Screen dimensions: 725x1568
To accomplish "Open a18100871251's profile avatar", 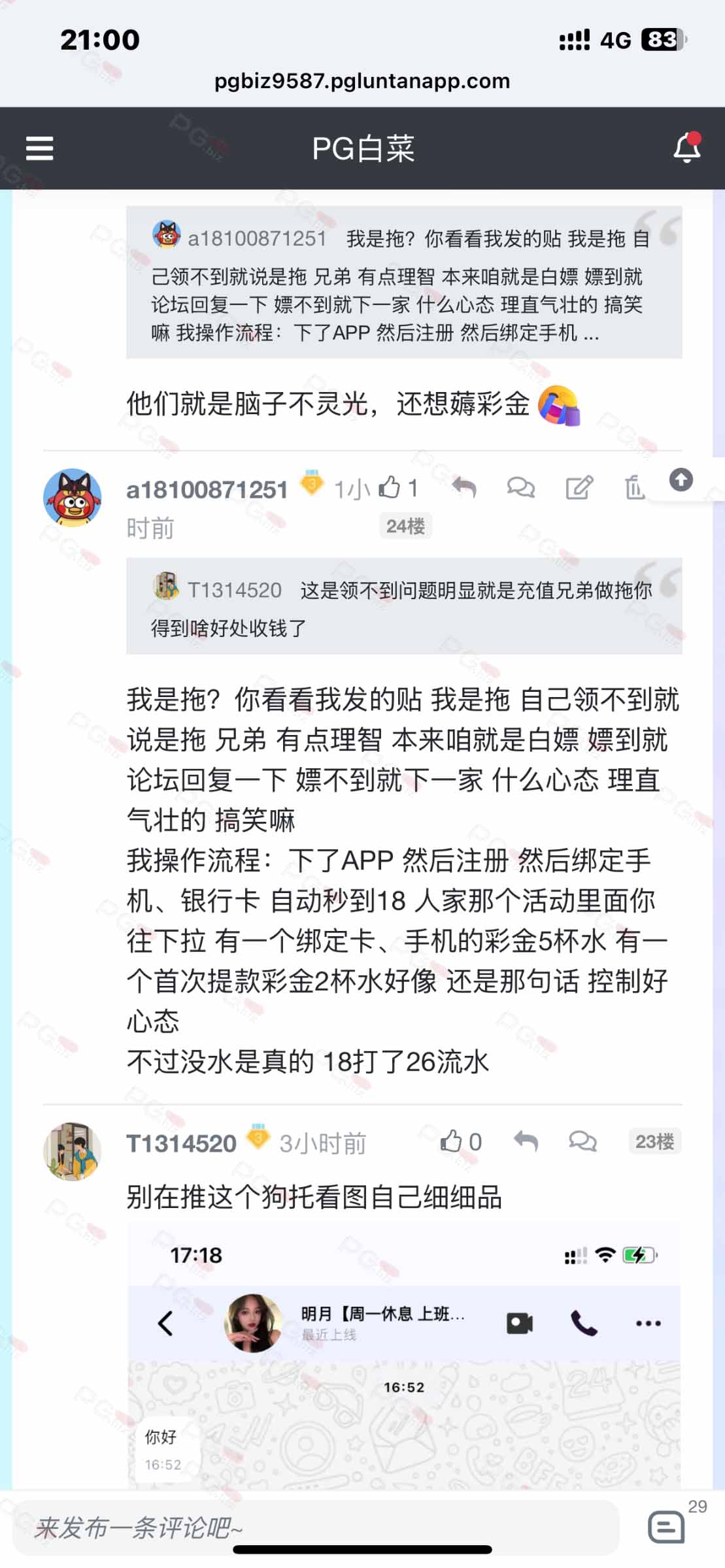I will pyautogui.click(x=72, y=497).
